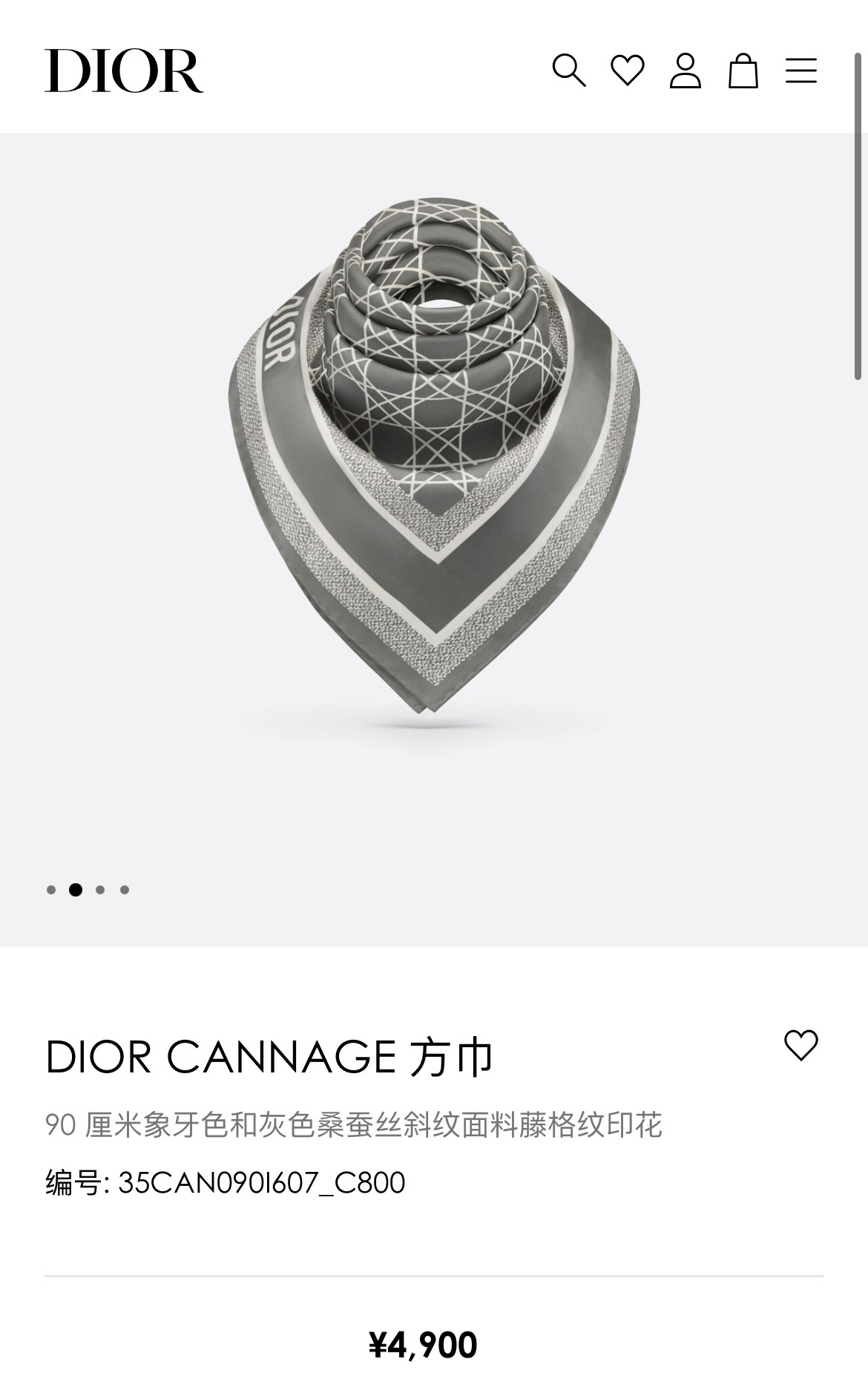Jump to the first product photo dot

click(51, 890)
